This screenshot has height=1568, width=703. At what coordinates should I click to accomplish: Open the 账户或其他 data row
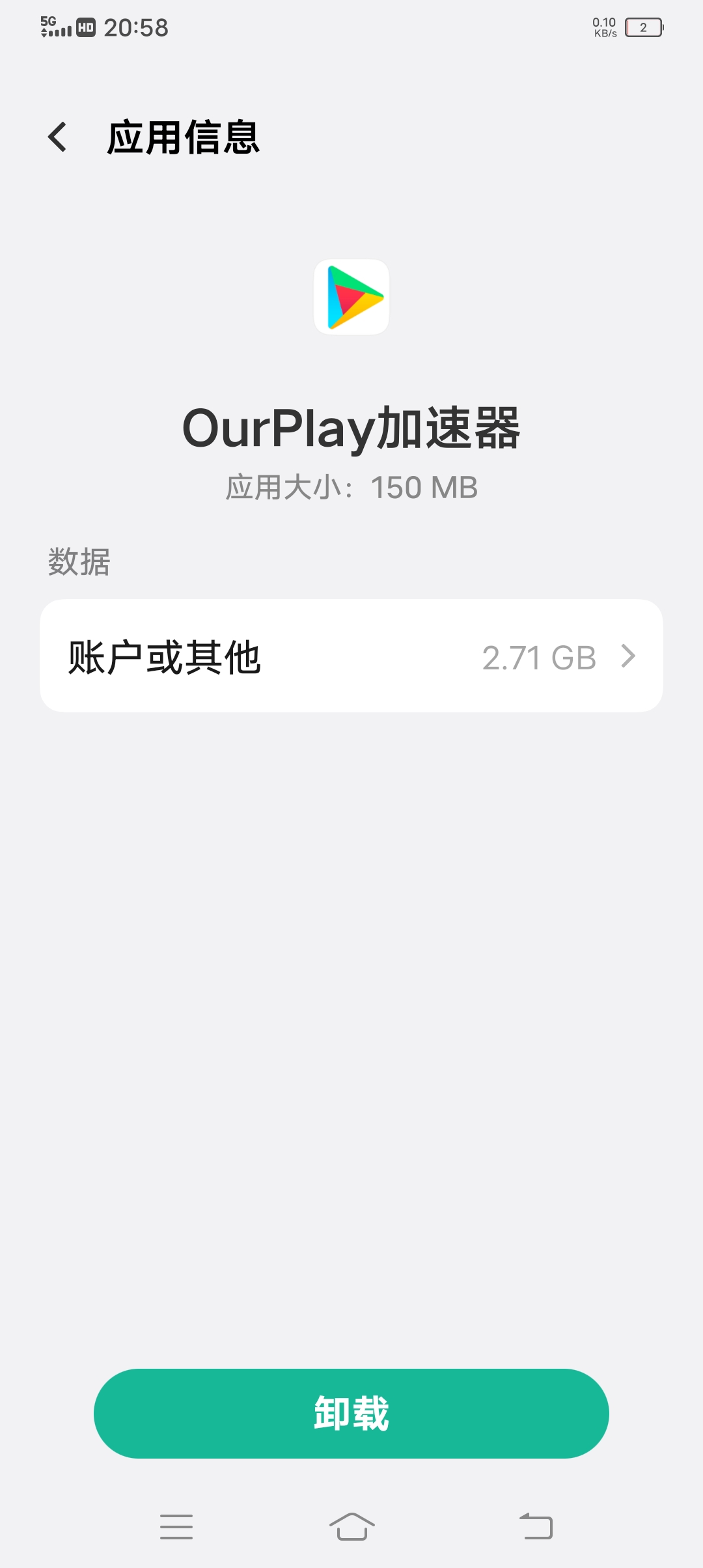click(351, 656)
